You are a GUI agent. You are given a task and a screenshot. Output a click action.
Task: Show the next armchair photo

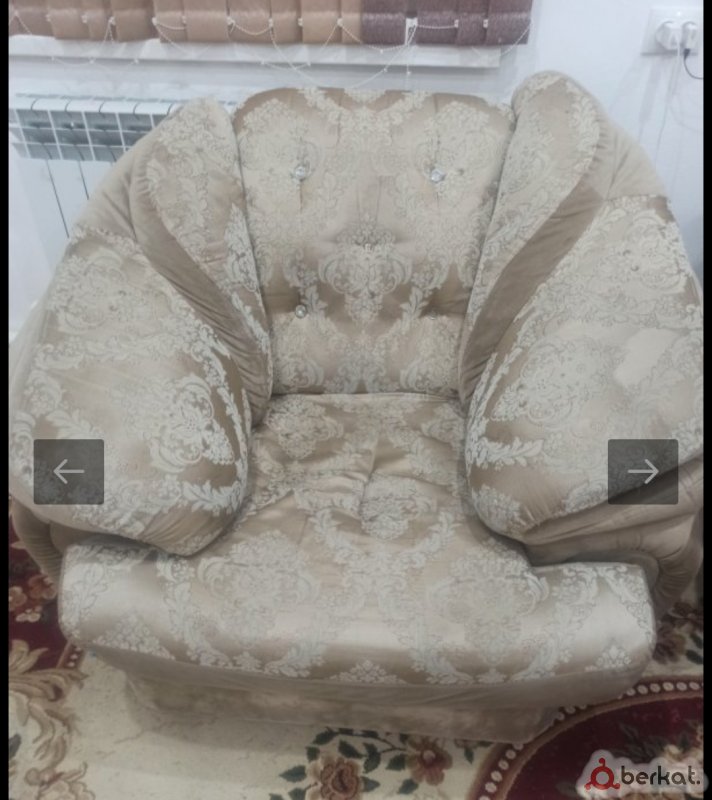(x=642, y=471)
